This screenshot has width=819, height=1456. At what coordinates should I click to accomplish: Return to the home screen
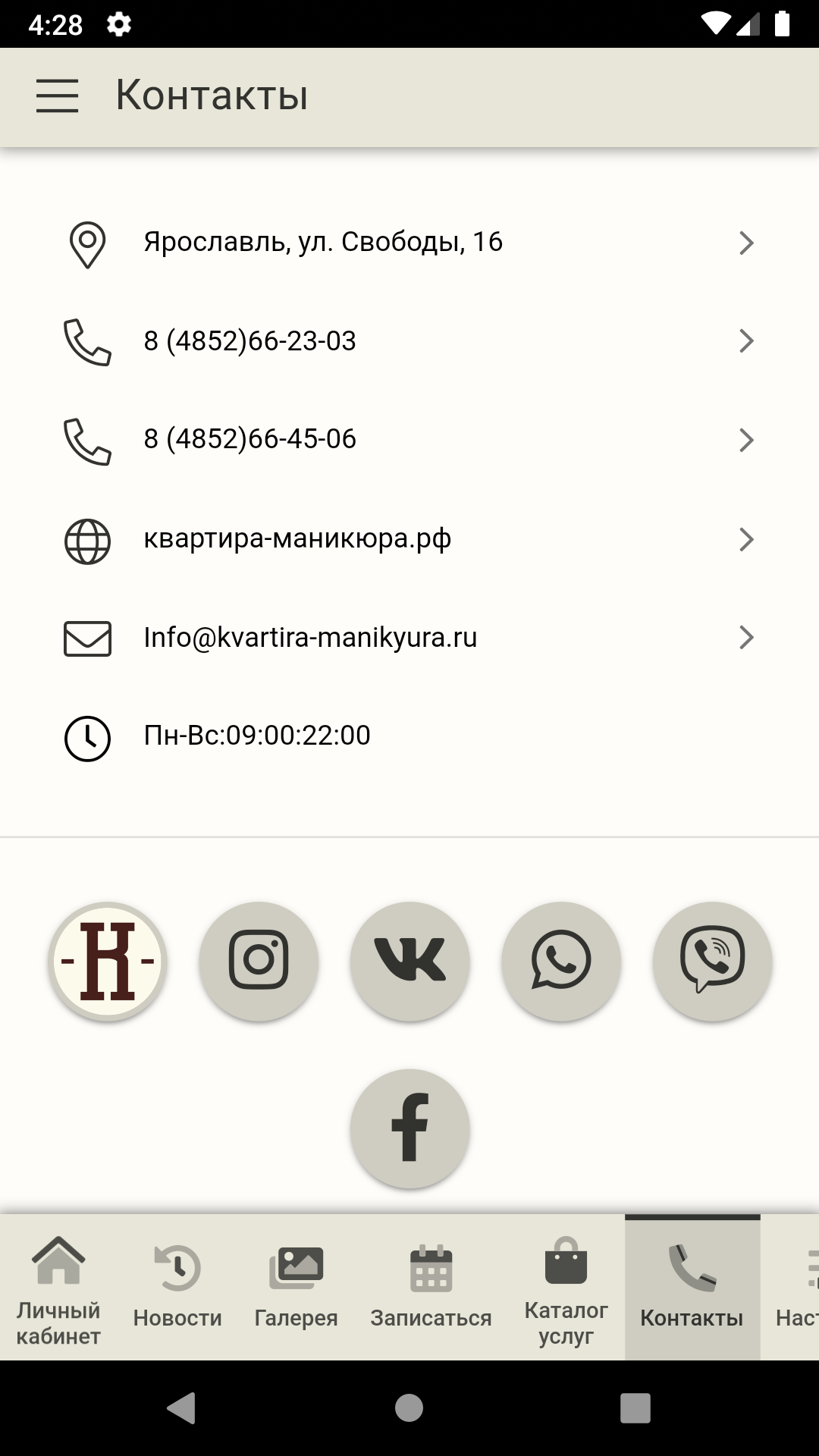(x=409, y=1408)
